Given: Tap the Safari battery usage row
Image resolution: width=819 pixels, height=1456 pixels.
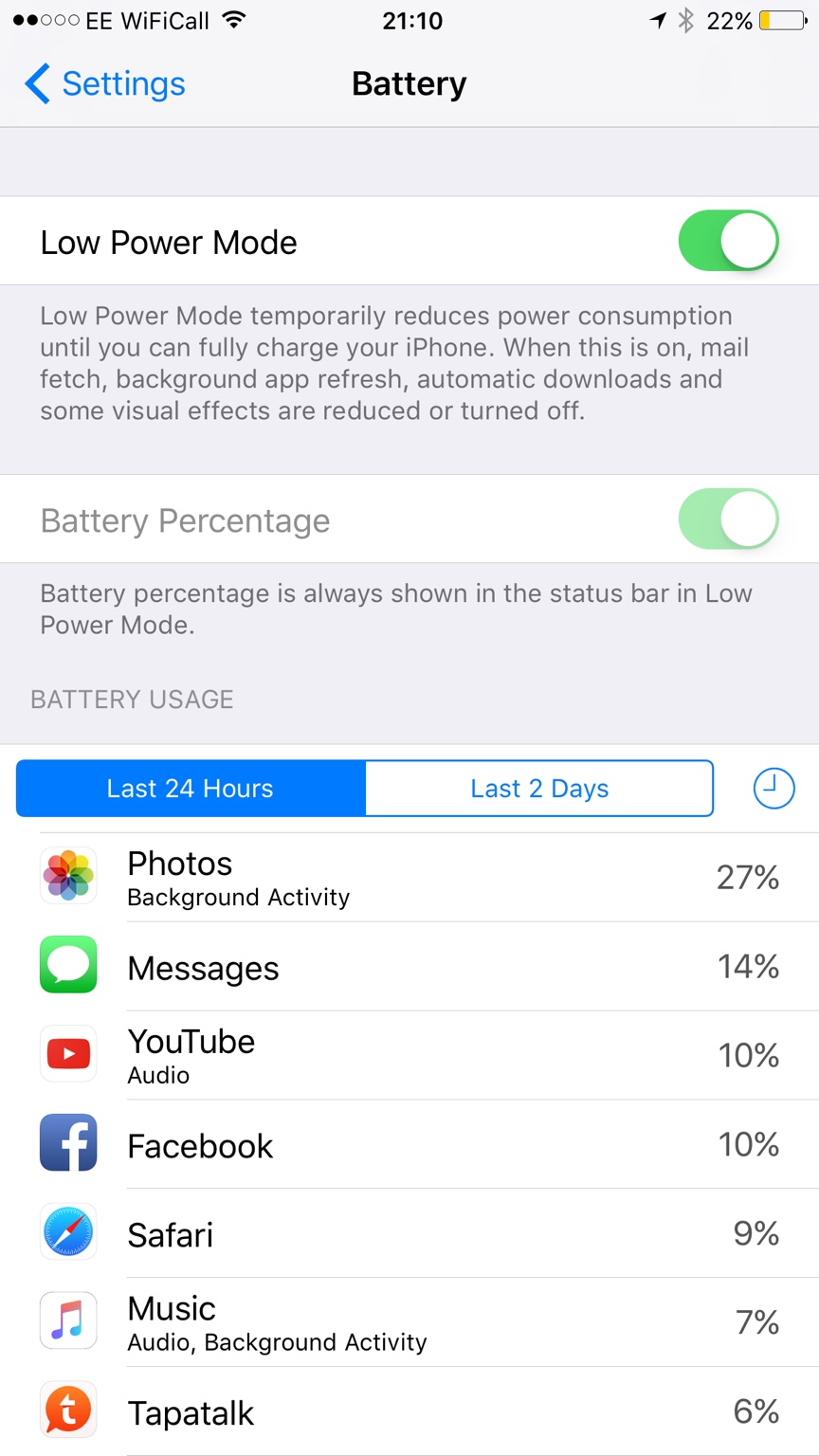Looking at the screenshot, I should point(409,1234).
